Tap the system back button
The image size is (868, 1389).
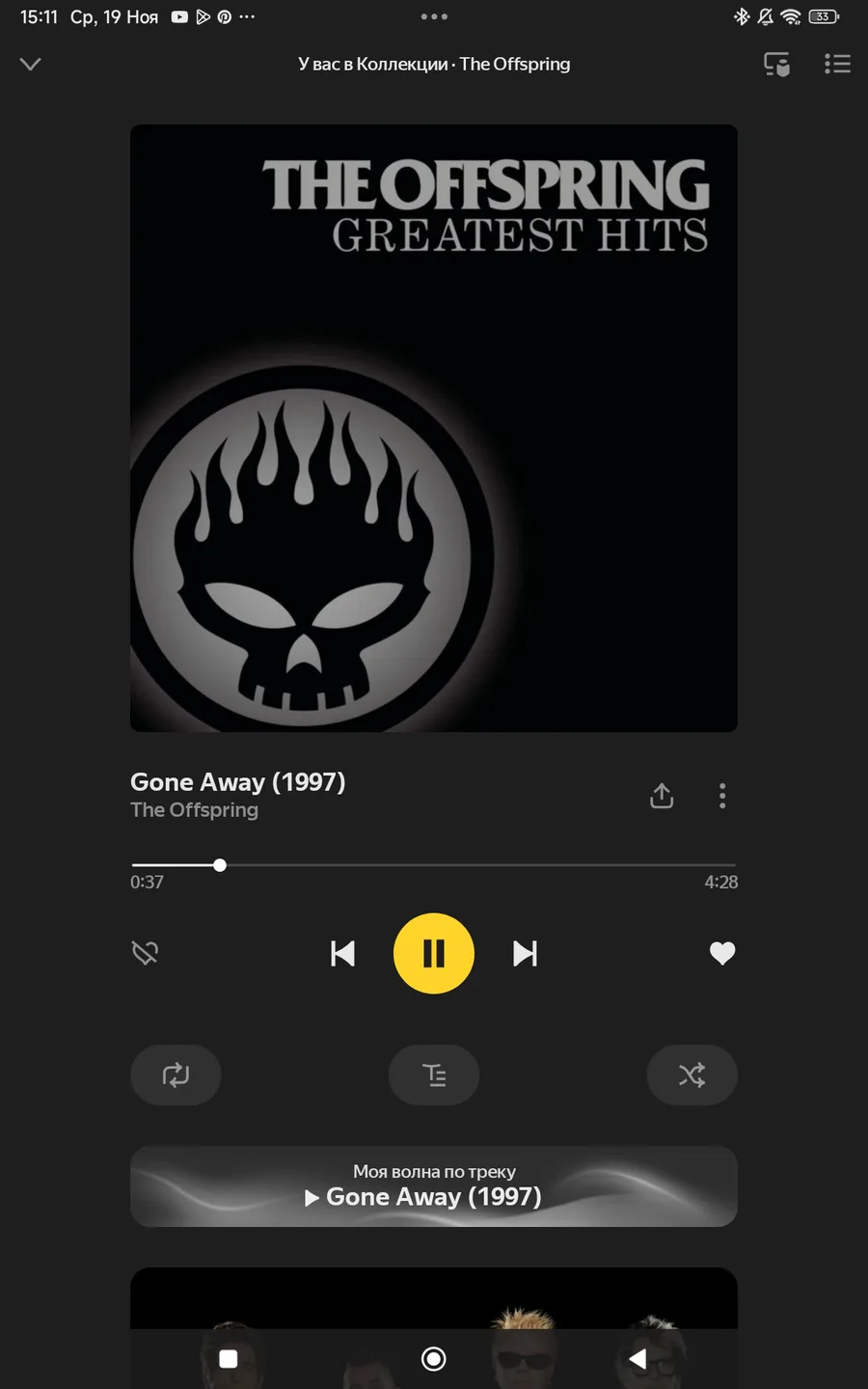pos(637,1359)
